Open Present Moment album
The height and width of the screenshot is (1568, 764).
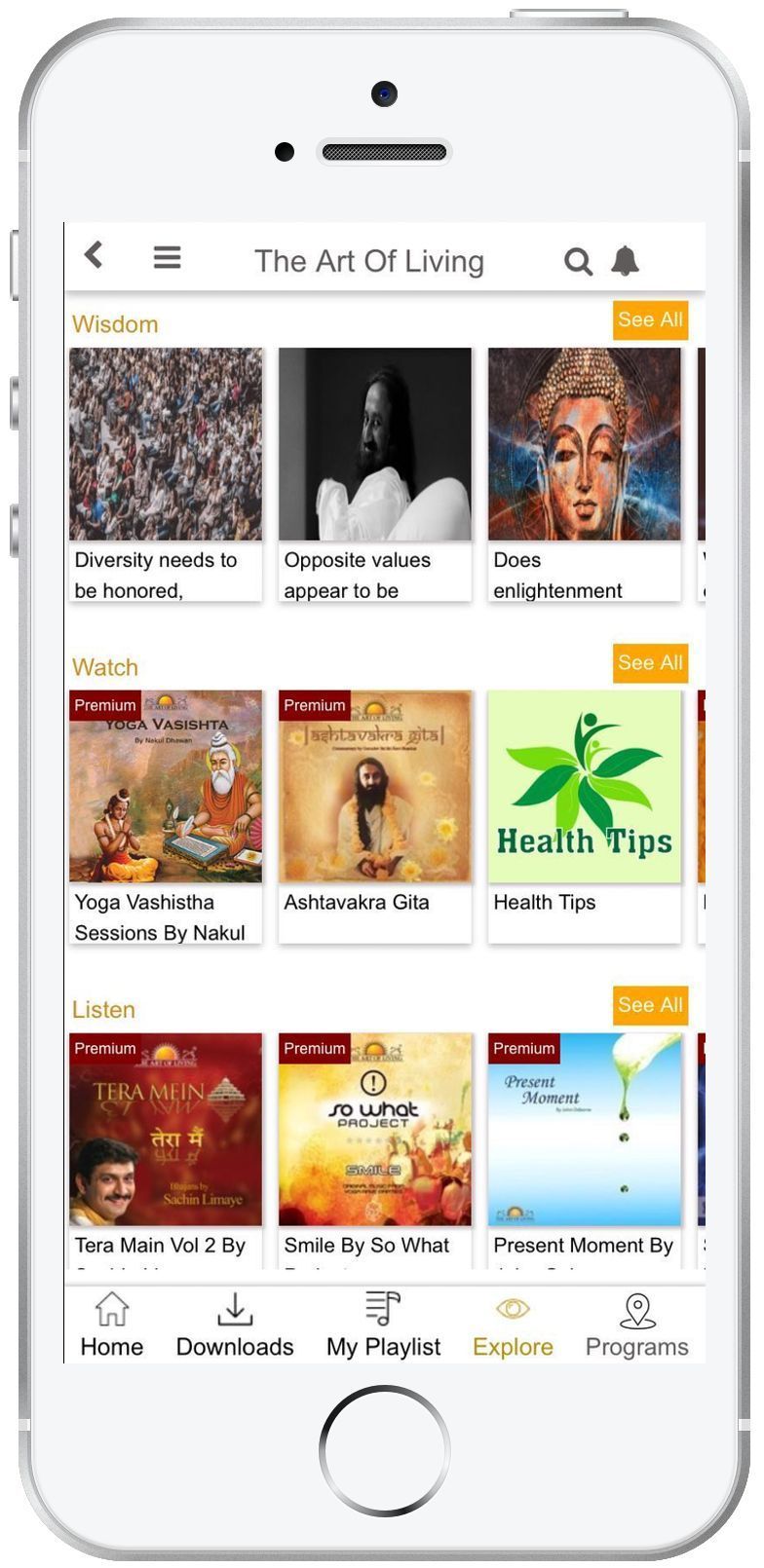(585, 1150)
